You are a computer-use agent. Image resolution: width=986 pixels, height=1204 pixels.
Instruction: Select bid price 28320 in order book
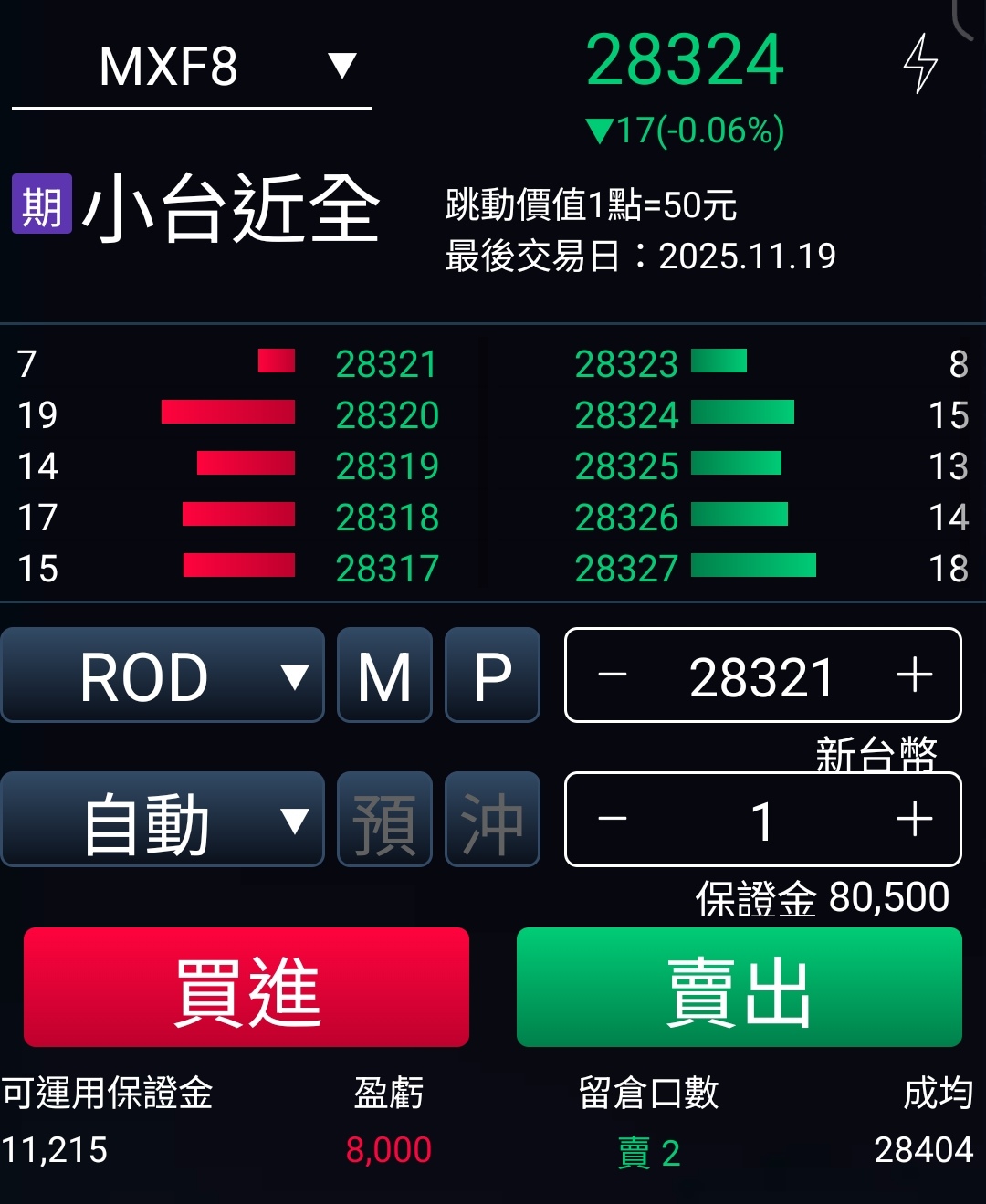(387, 415)
